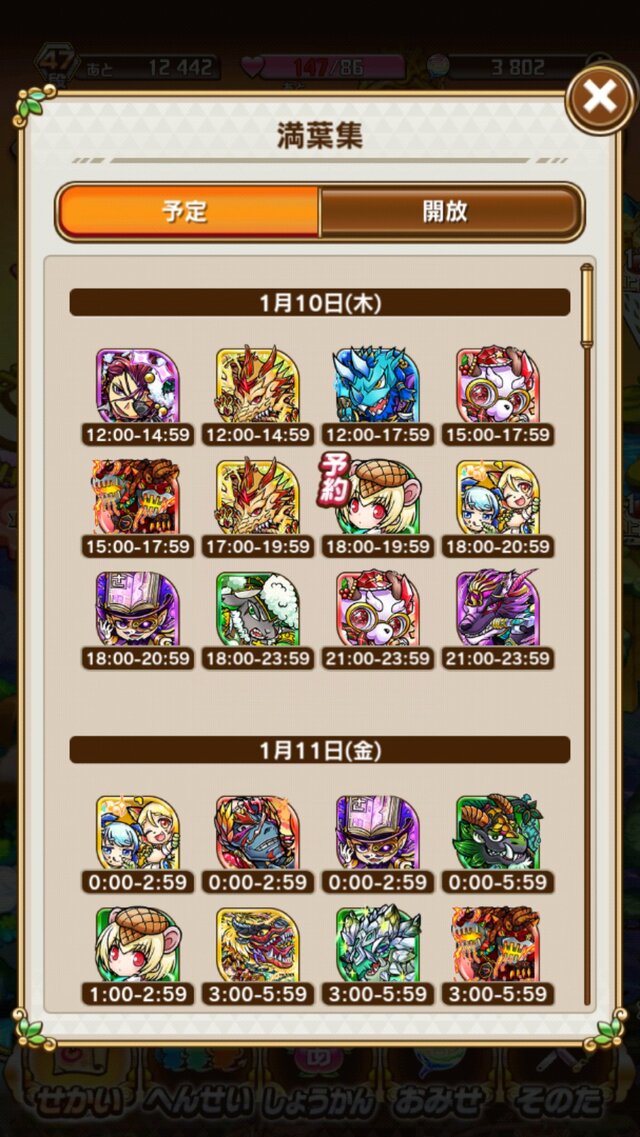The width and height of the screenshot is (640, 1137).
Task: Open the red demon quest 15:00-17:59
Action: click(137, 498)
